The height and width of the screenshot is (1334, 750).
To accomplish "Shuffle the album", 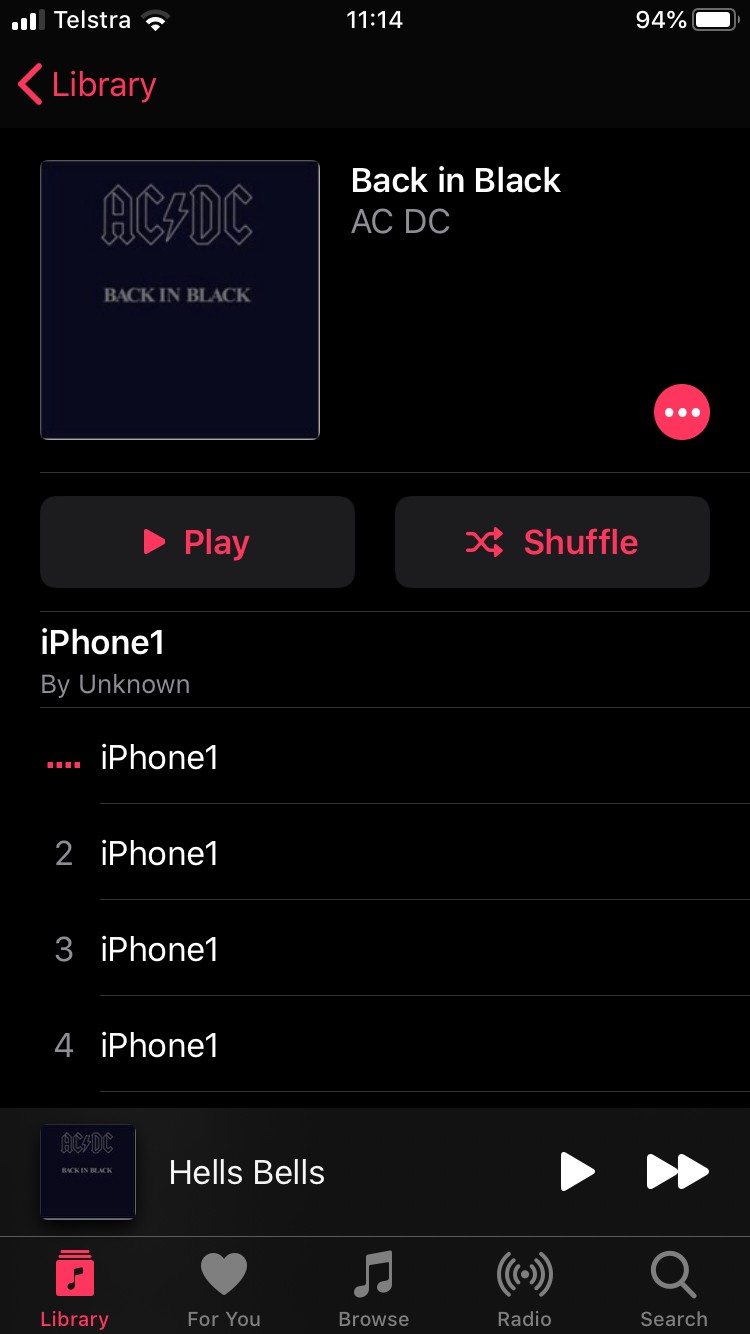I will 552,542.
